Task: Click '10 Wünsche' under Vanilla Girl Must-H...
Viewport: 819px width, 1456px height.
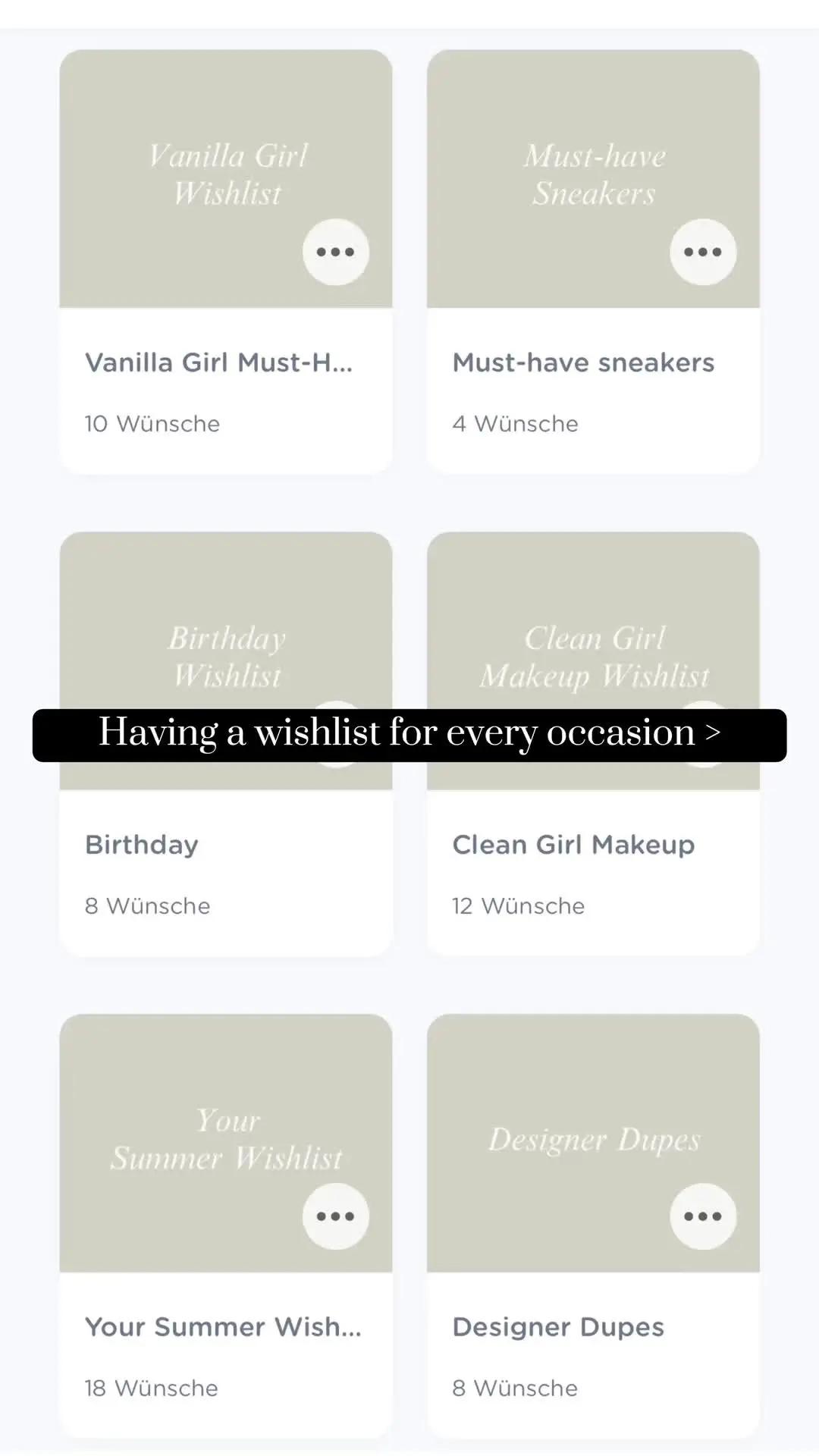Action: pos(152,423)
